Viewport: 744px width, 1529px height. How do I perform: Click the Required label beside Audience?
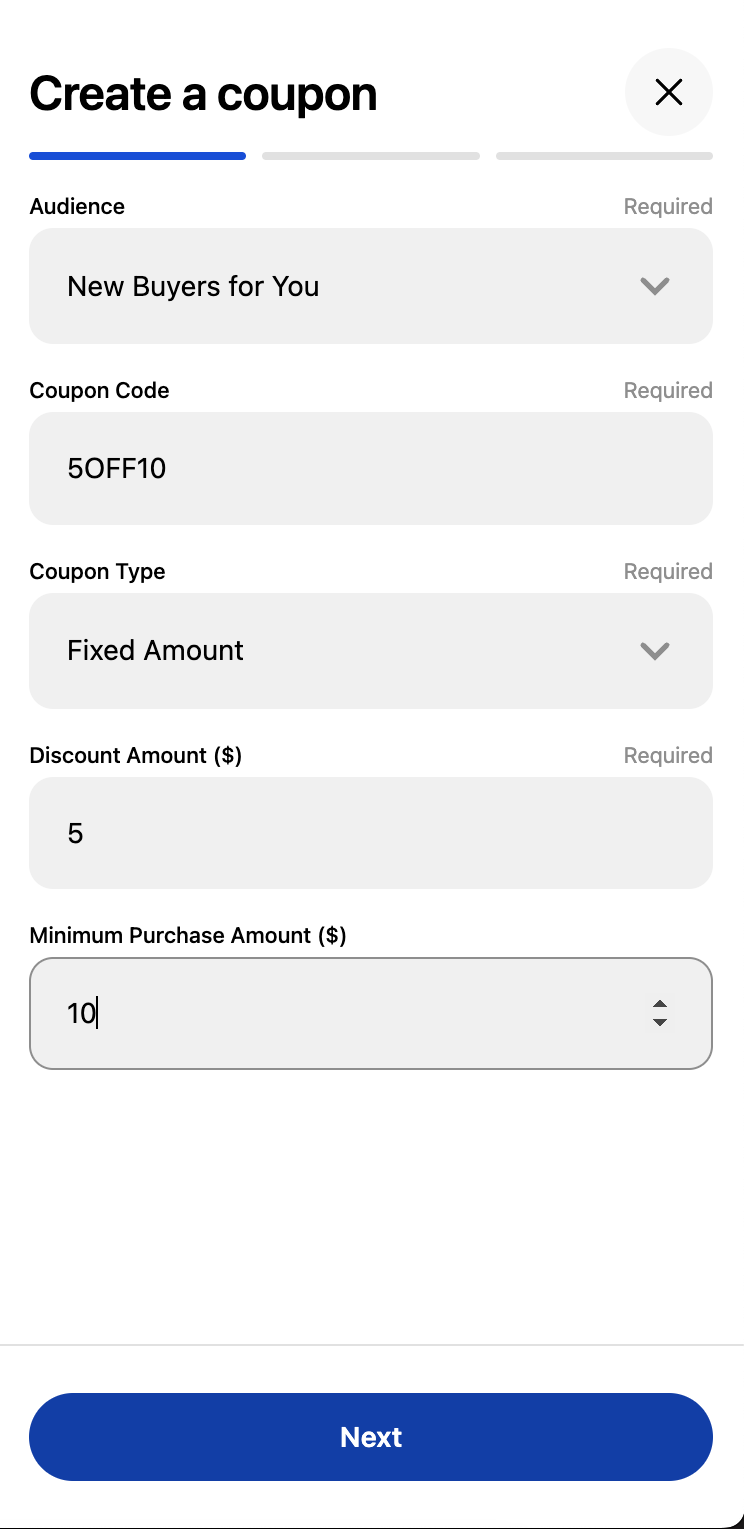click(x=668, y=206)
